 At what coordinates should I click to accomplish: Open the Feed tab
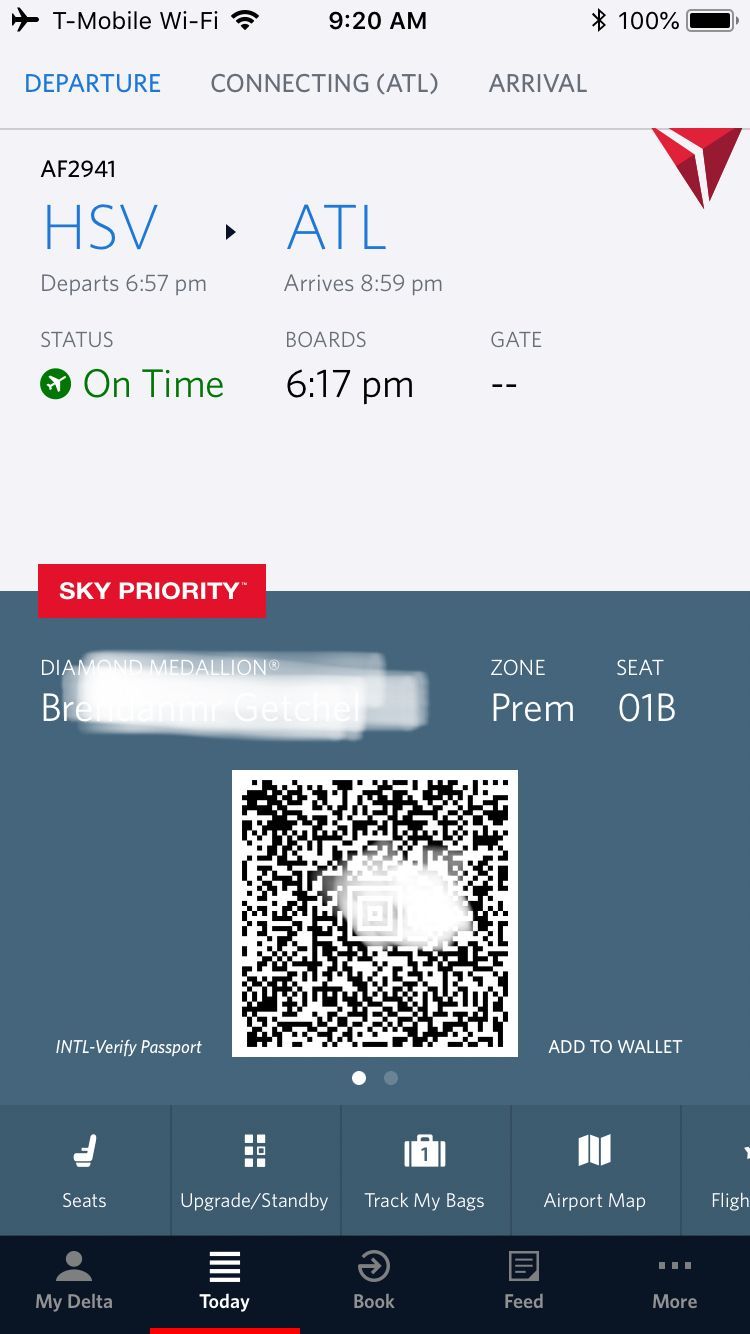[524, 1280]
